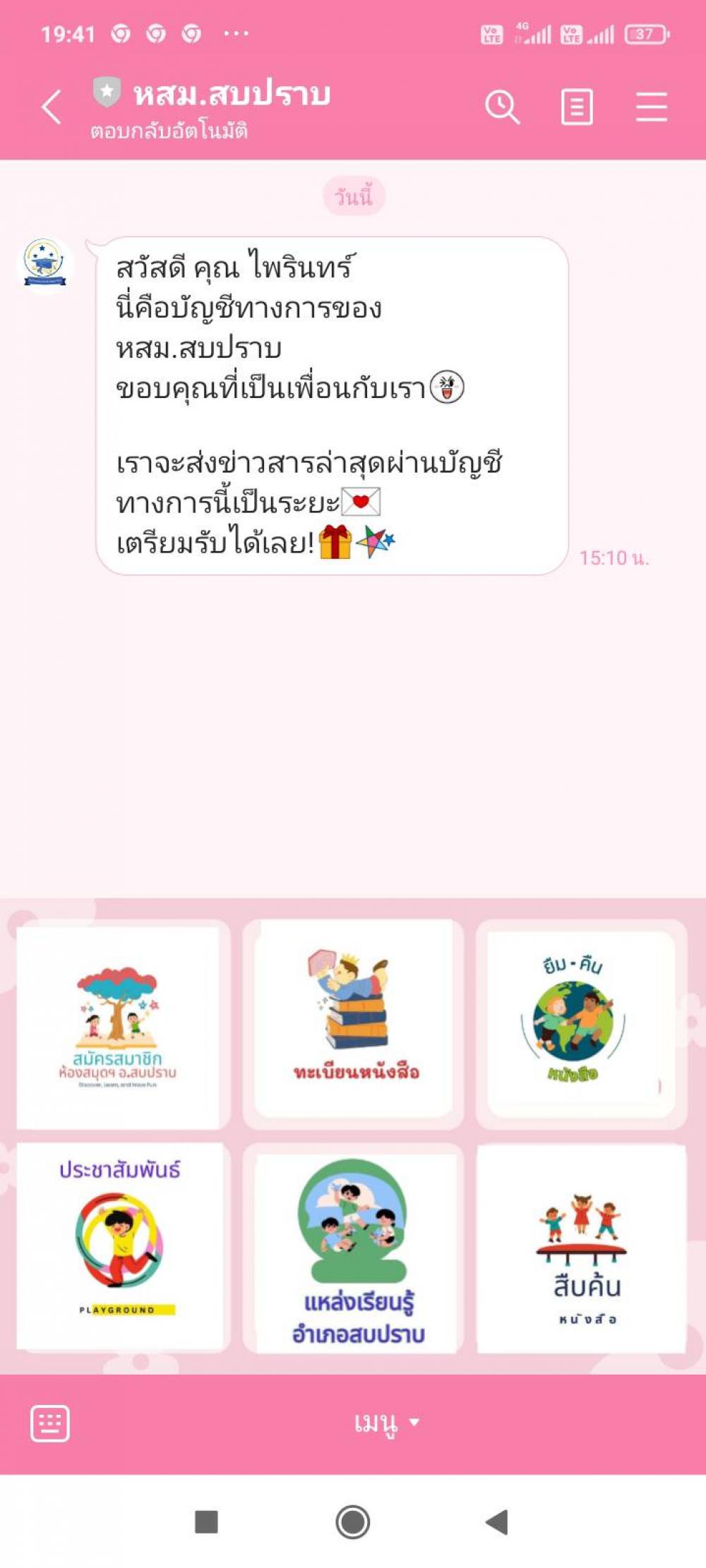Open the hamburger menu in chat header
706x1568 pixels.
coord(651,107)
